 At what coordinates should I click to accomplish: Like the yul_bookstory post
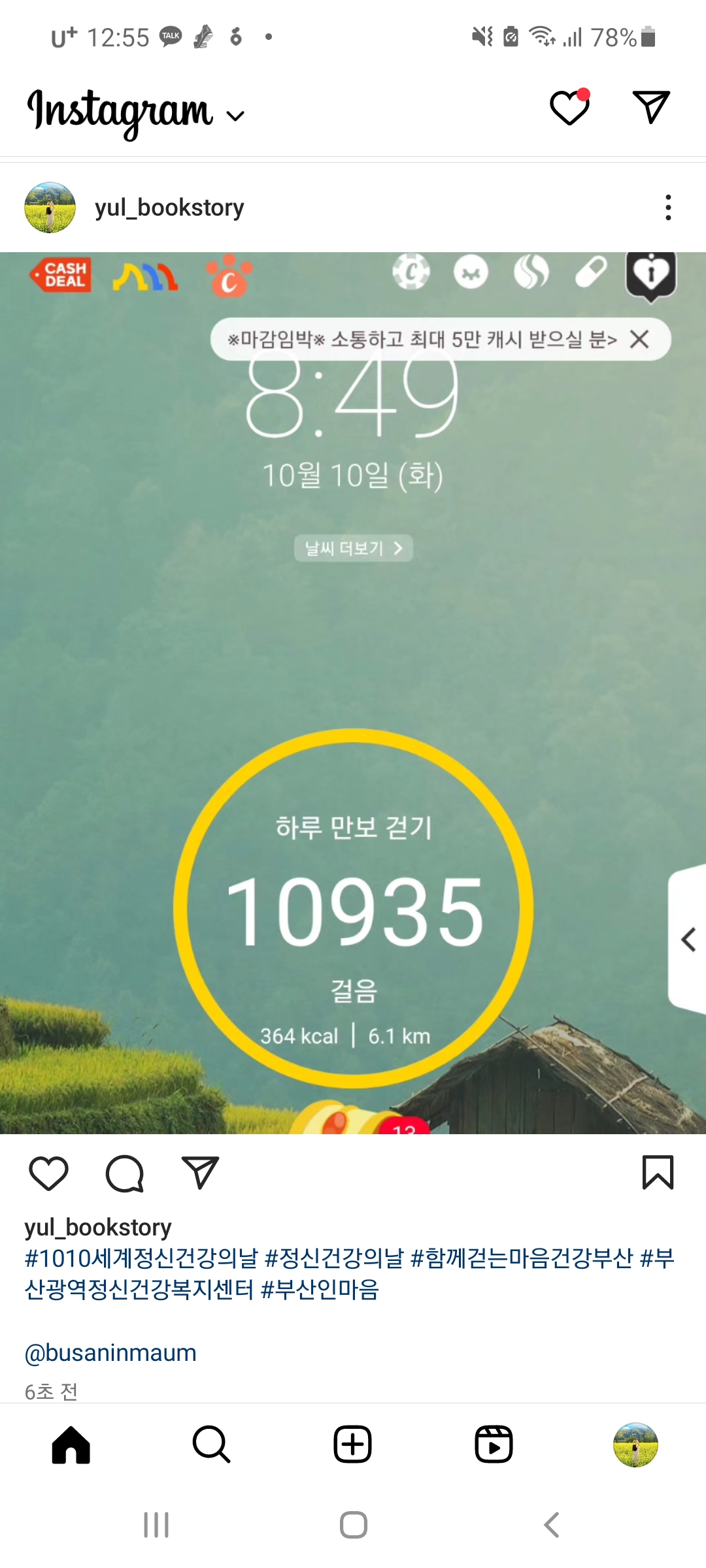click(x=49, y=1173)
